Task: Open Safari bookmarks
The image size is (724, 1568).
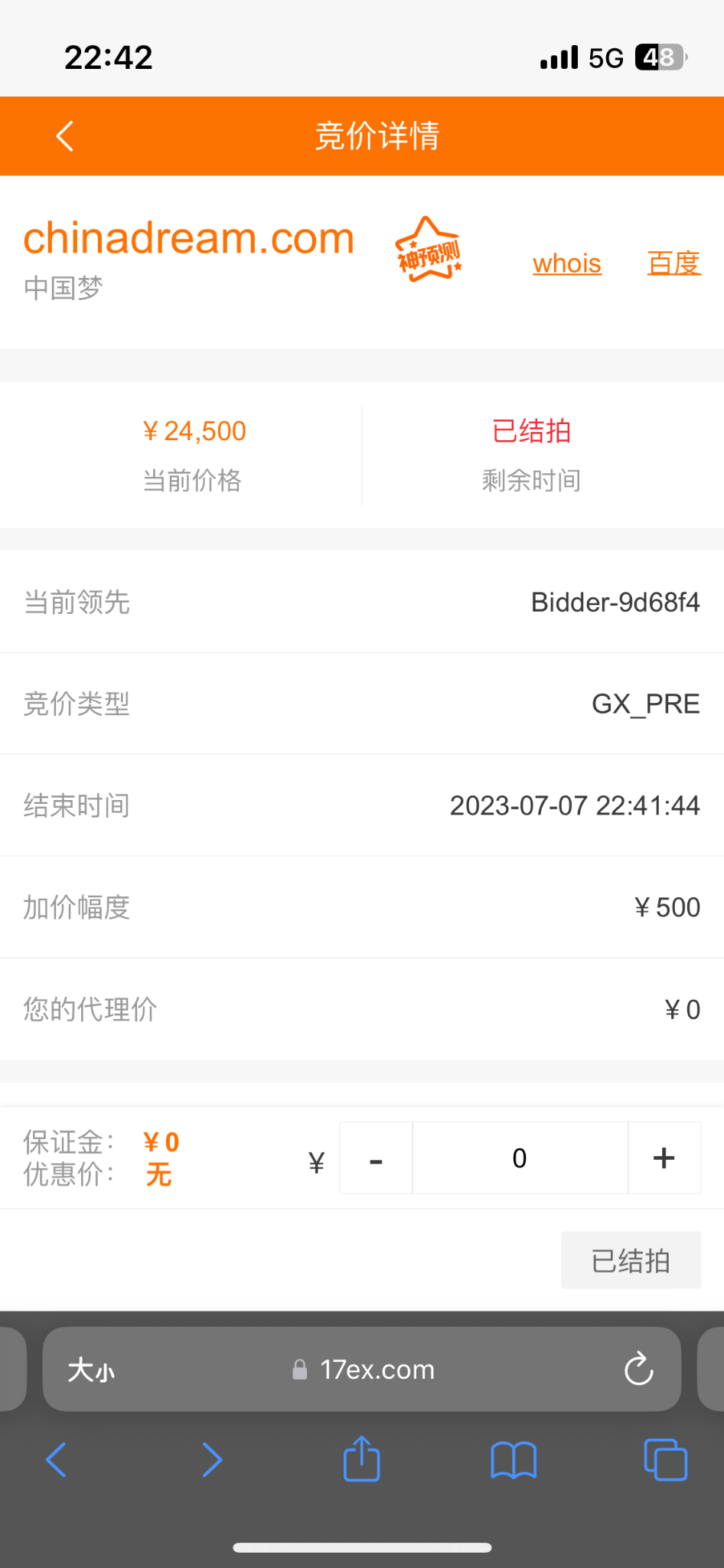Action: 513,1459
